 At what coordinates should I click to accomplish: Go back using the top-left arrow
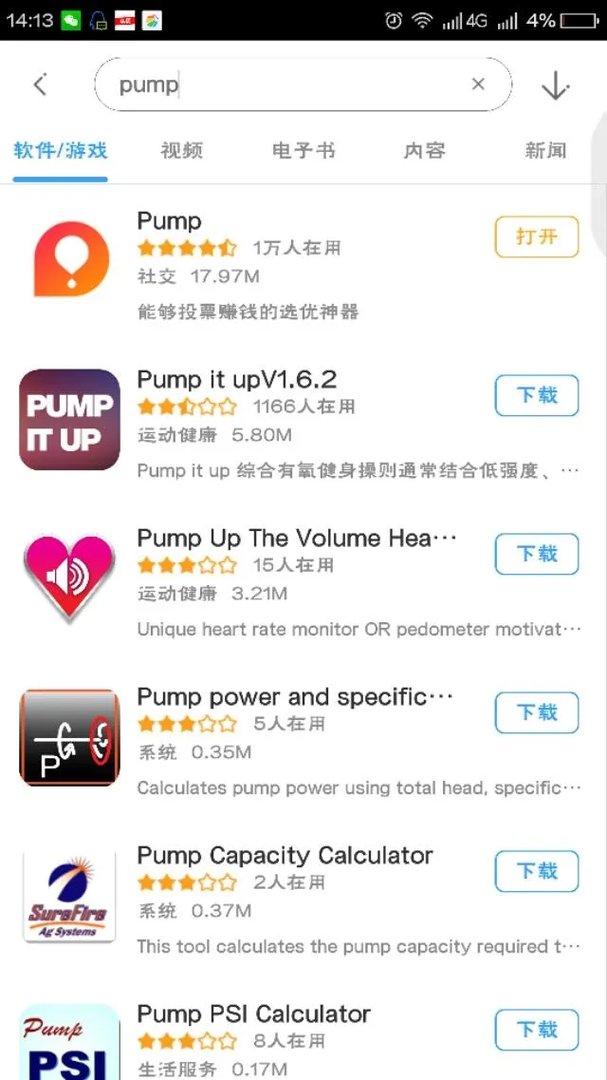(40, 86)
